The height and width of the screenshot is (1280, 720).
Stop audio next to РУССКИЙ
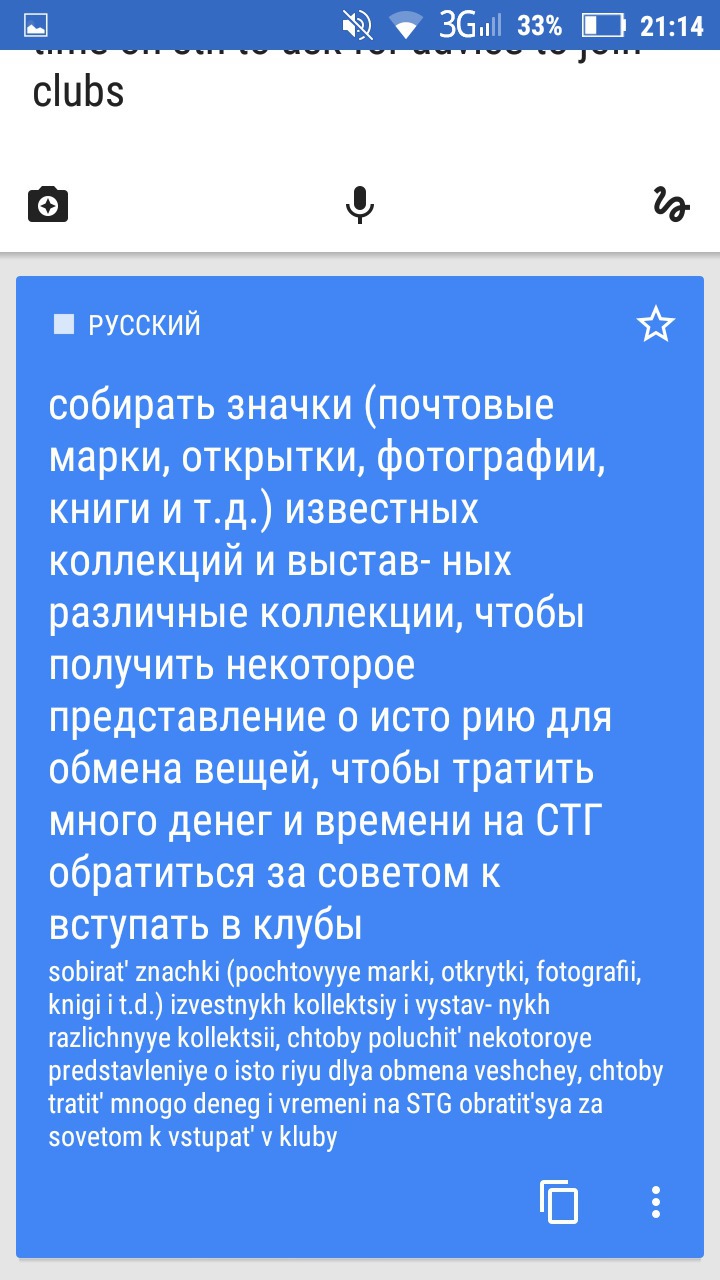[x=64, y=325]
